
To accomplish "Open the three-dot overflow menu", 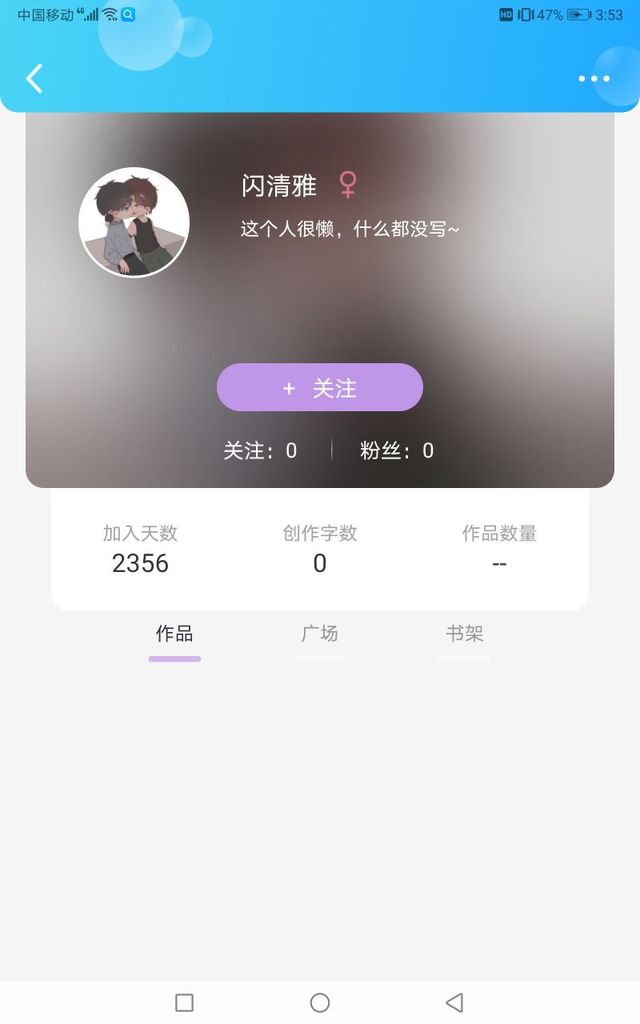I will click(593, 79).
